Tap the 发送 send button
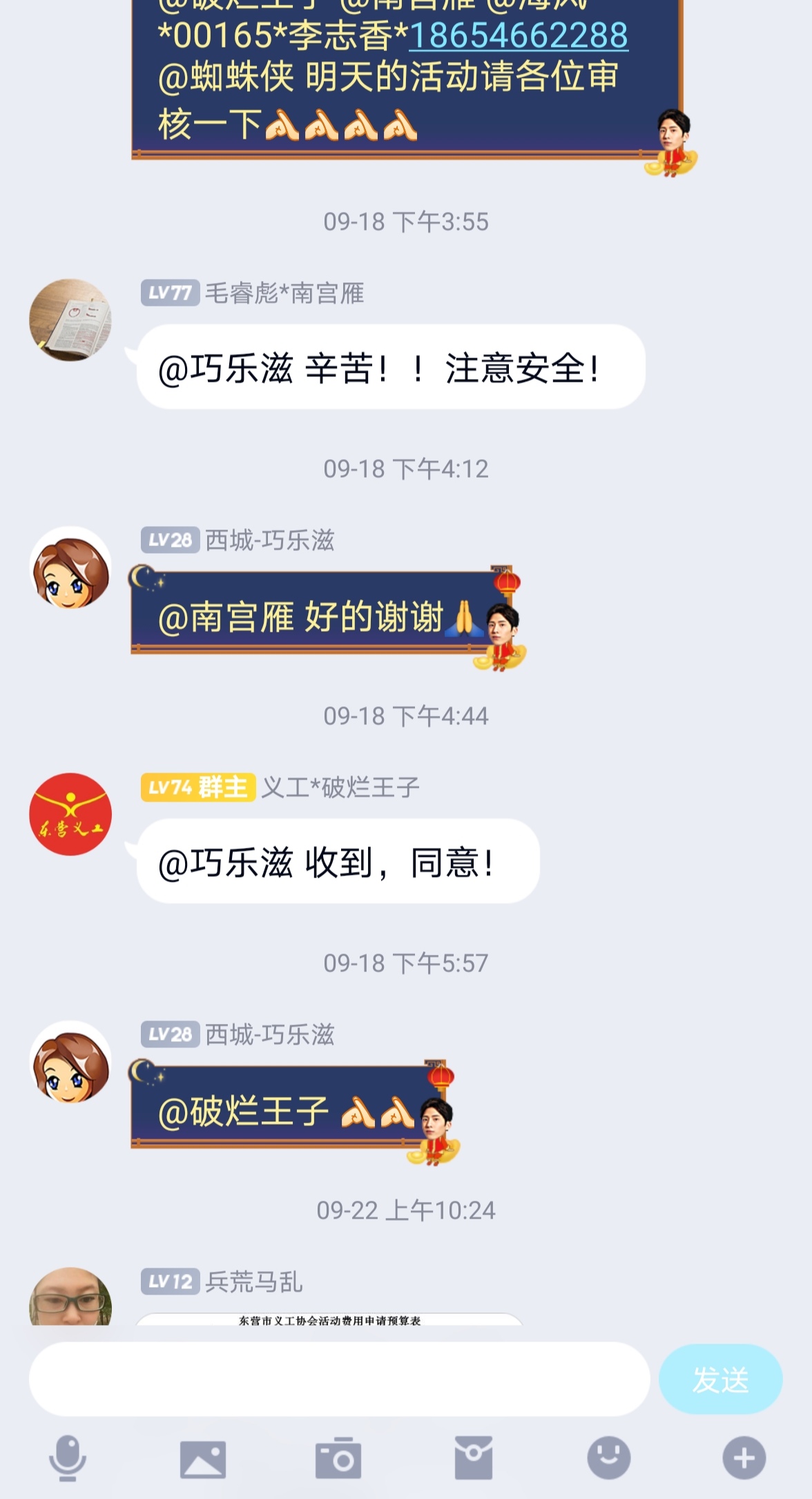The width and height of the screenshot is (812, 1499). (x=720, y=1380)
